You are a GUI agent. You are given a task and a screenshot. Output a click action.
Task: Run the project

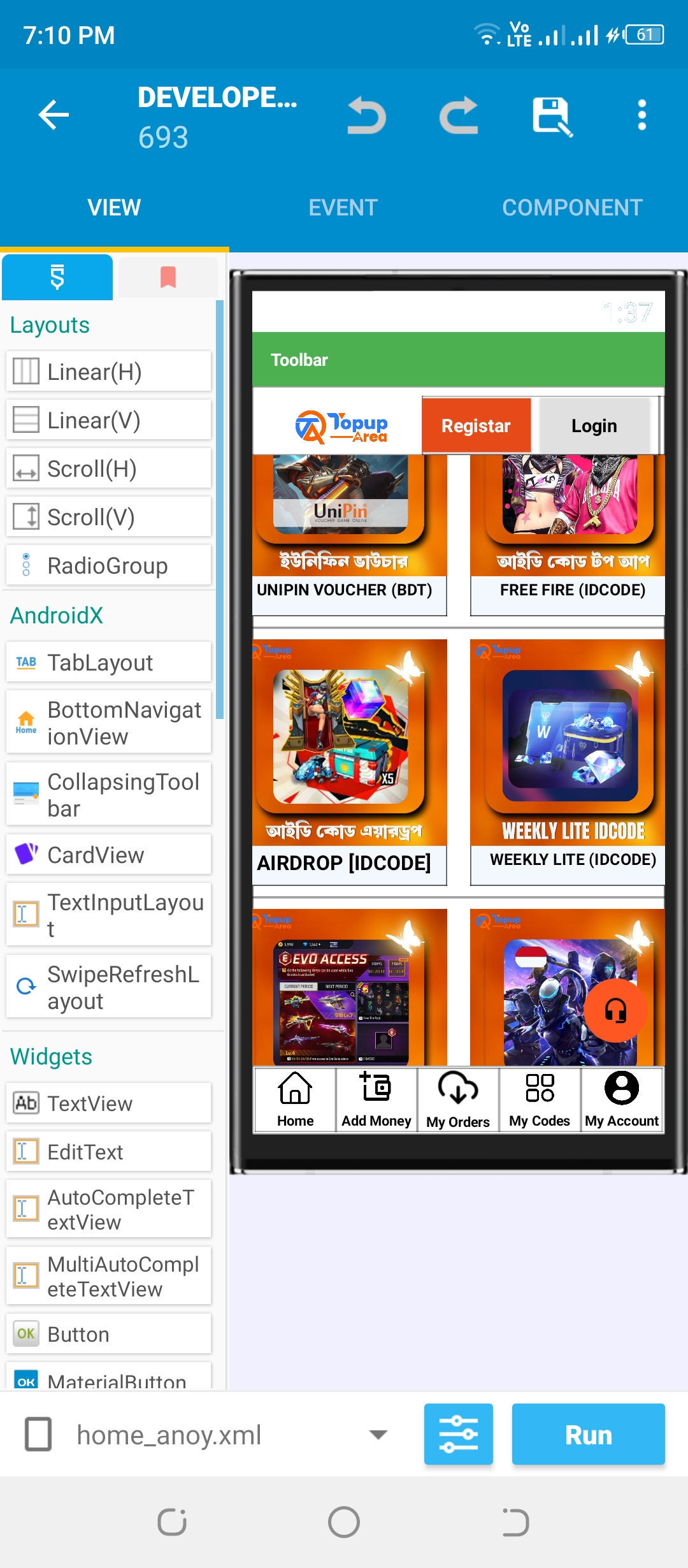tap(589, 1434)
